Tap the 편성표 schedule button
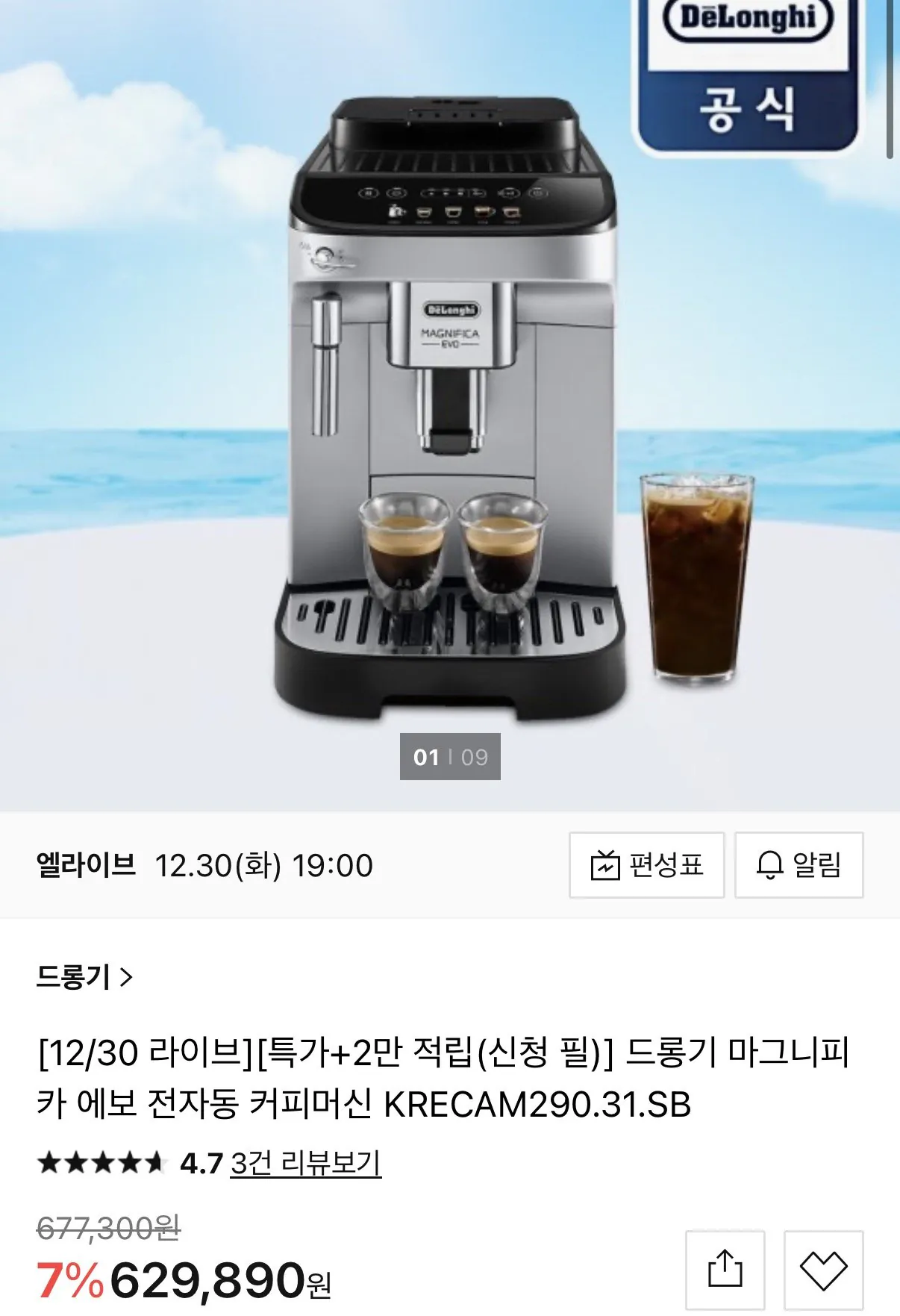The image size is (900, 1316). pos(646,864)
